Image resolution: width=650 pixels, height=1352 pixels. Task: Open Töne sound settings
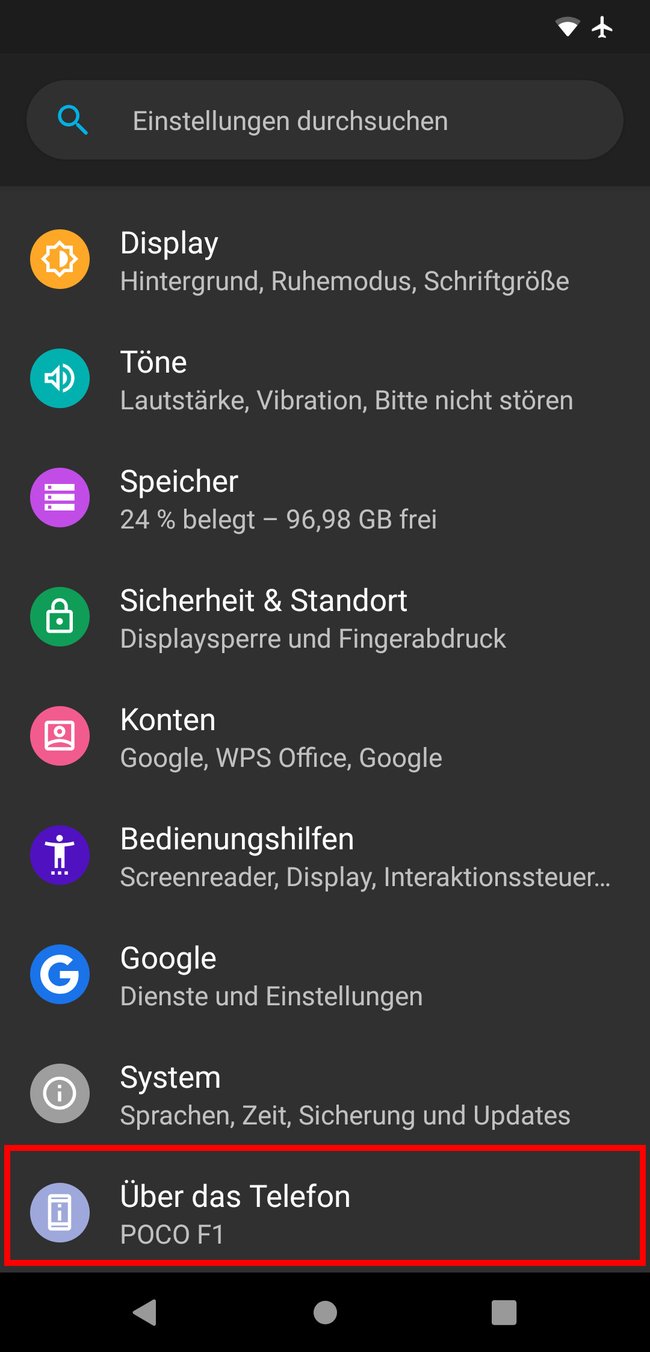325,380
